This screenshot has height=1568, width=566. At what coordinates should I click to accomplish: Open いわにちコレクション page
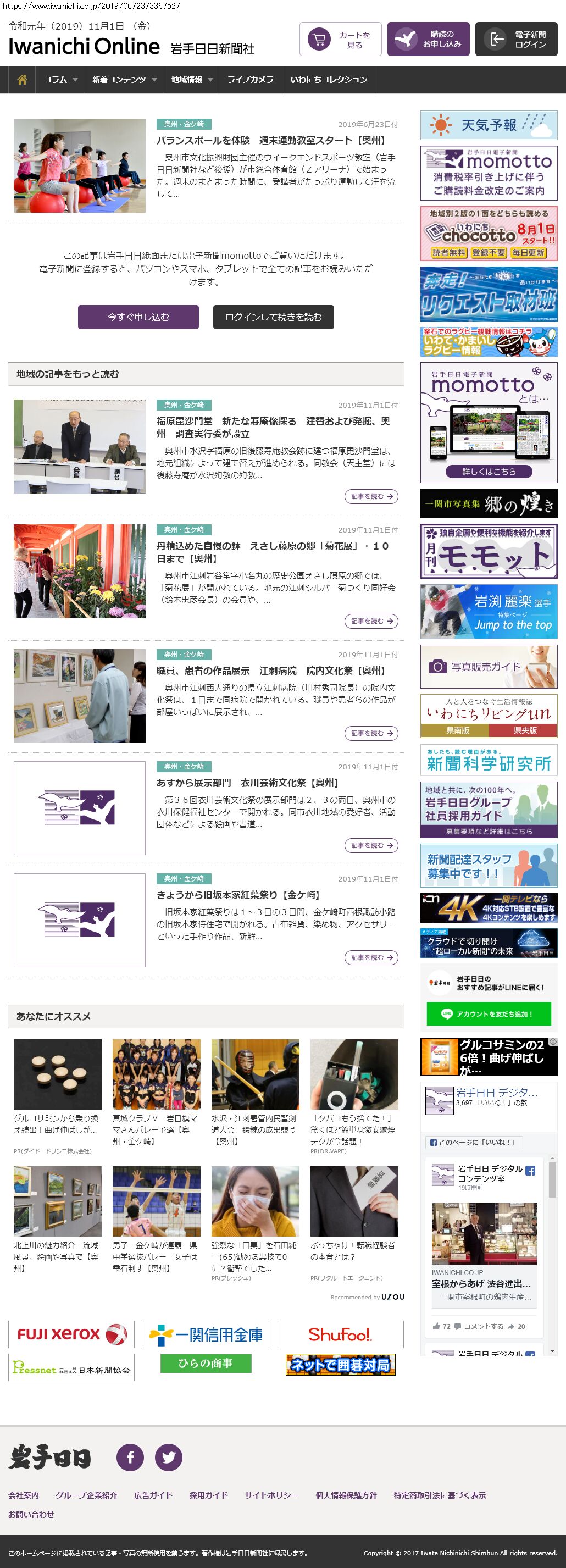[329, 80]
